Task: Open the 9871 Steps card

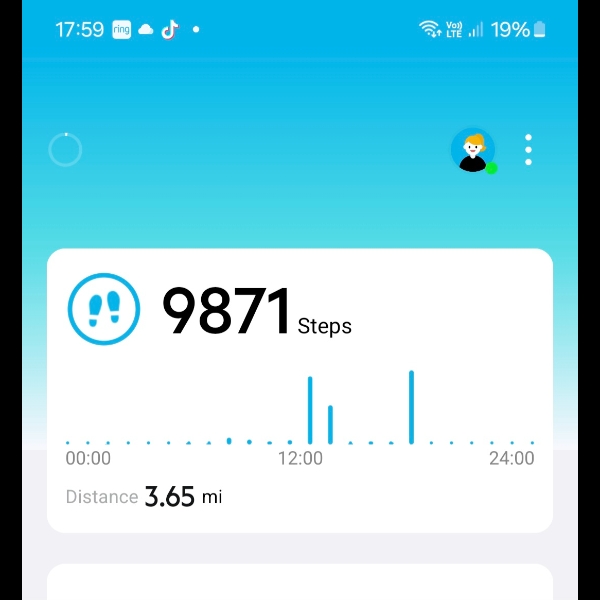Action: pyautogui.click(x=300, y=390)
